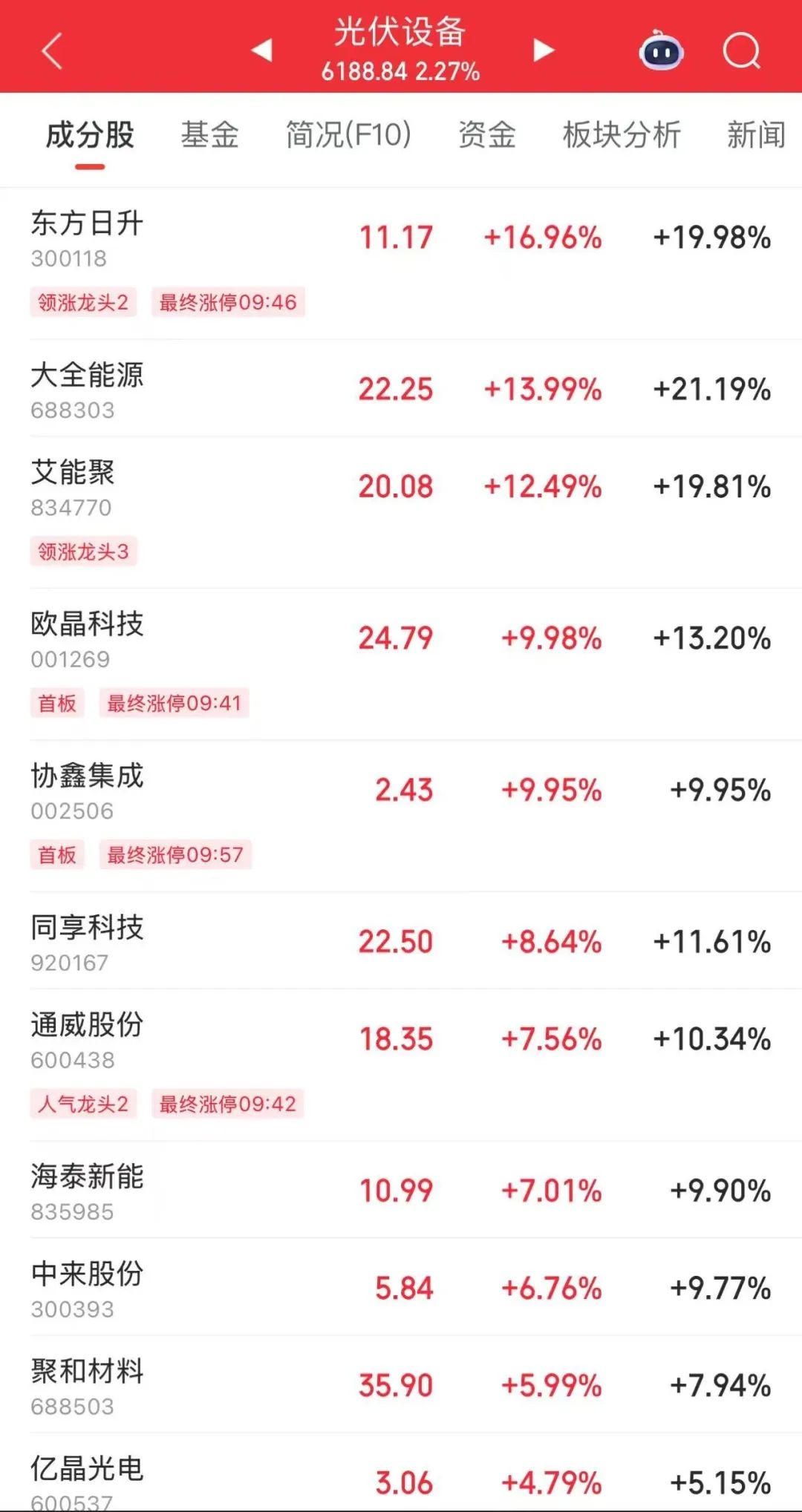
Task: Open stock 大全能源 688303
Action: (x=401, y=388)
